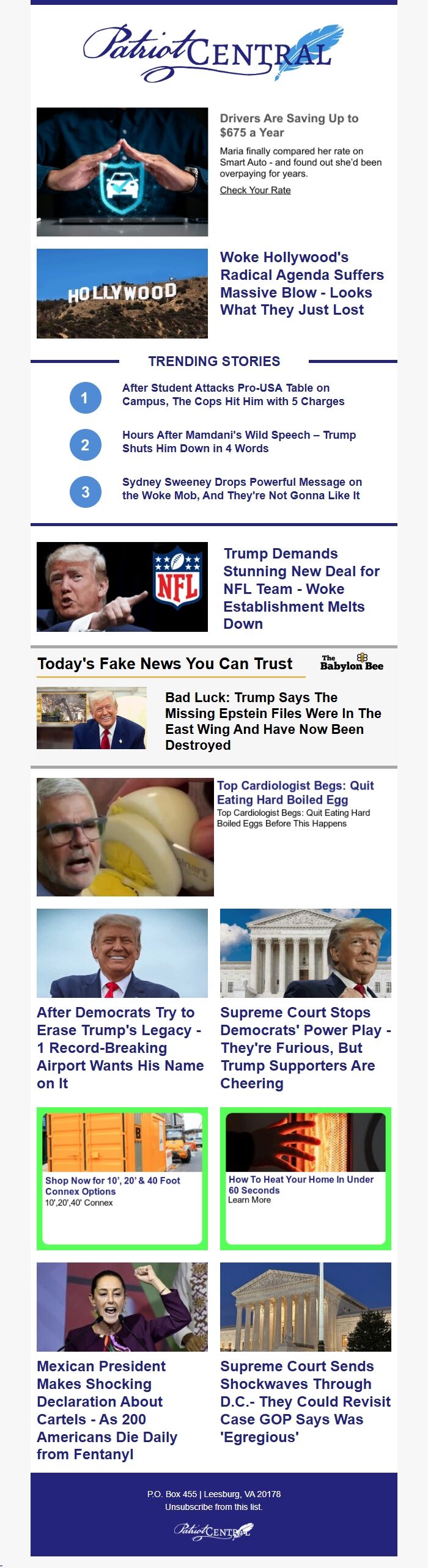
Task: Read the Babylon Bee Epstein Files story
Action: (273, 721)
